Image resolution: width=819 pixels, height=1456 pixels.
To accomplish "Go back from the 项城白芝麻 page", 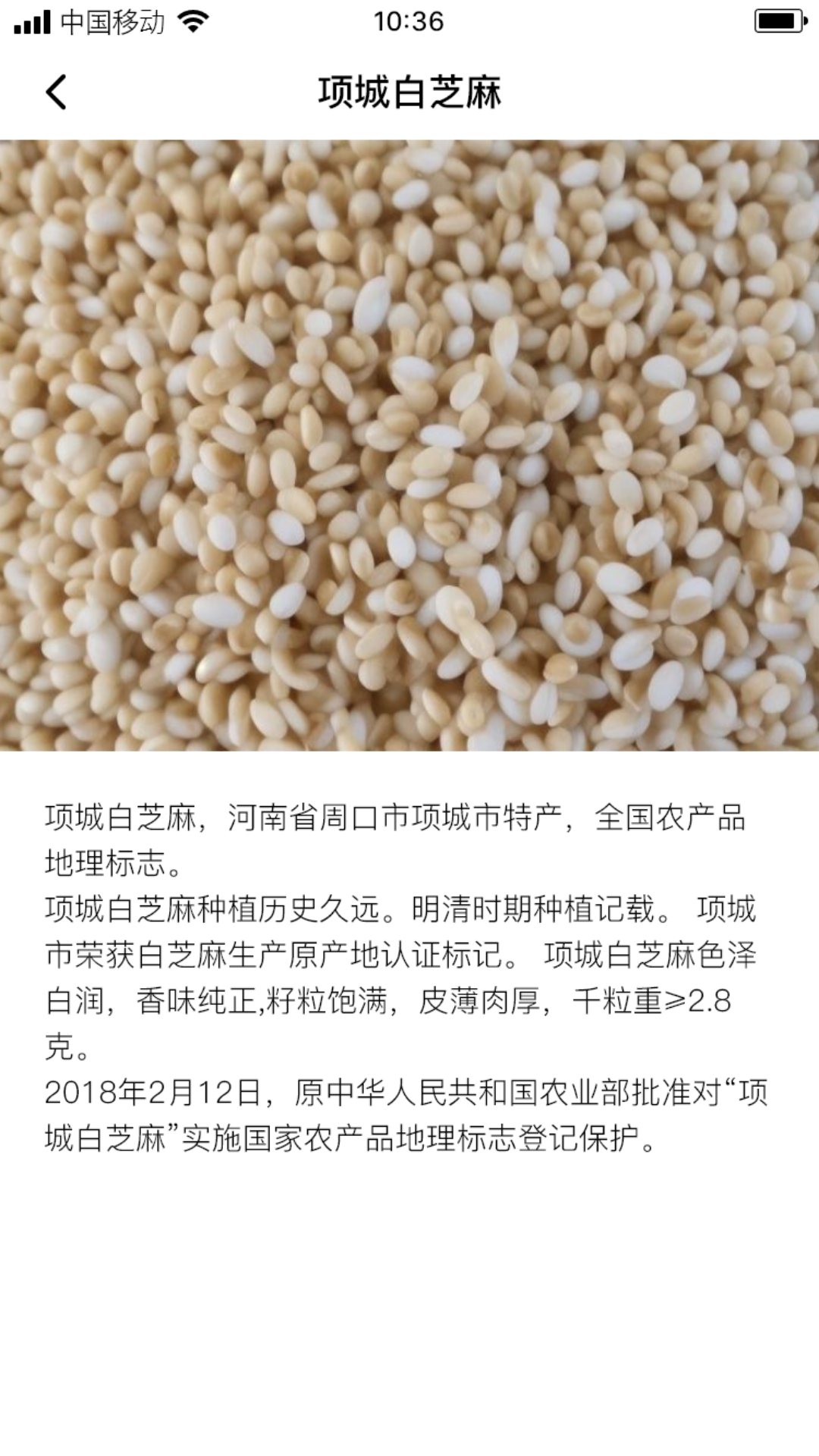I will pyautogui.click(x=57, y=93).
